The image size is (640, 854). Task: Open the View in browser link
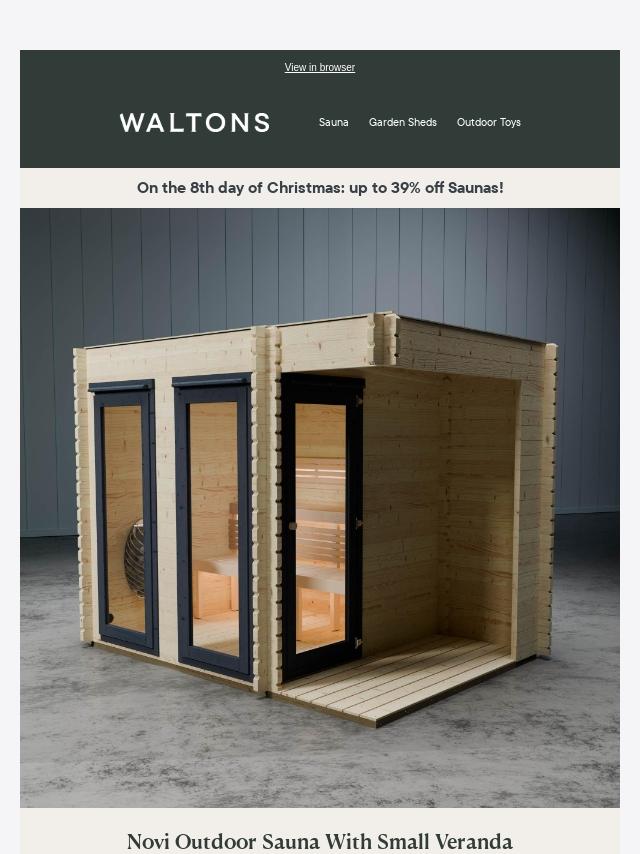(x=319, y=68)
